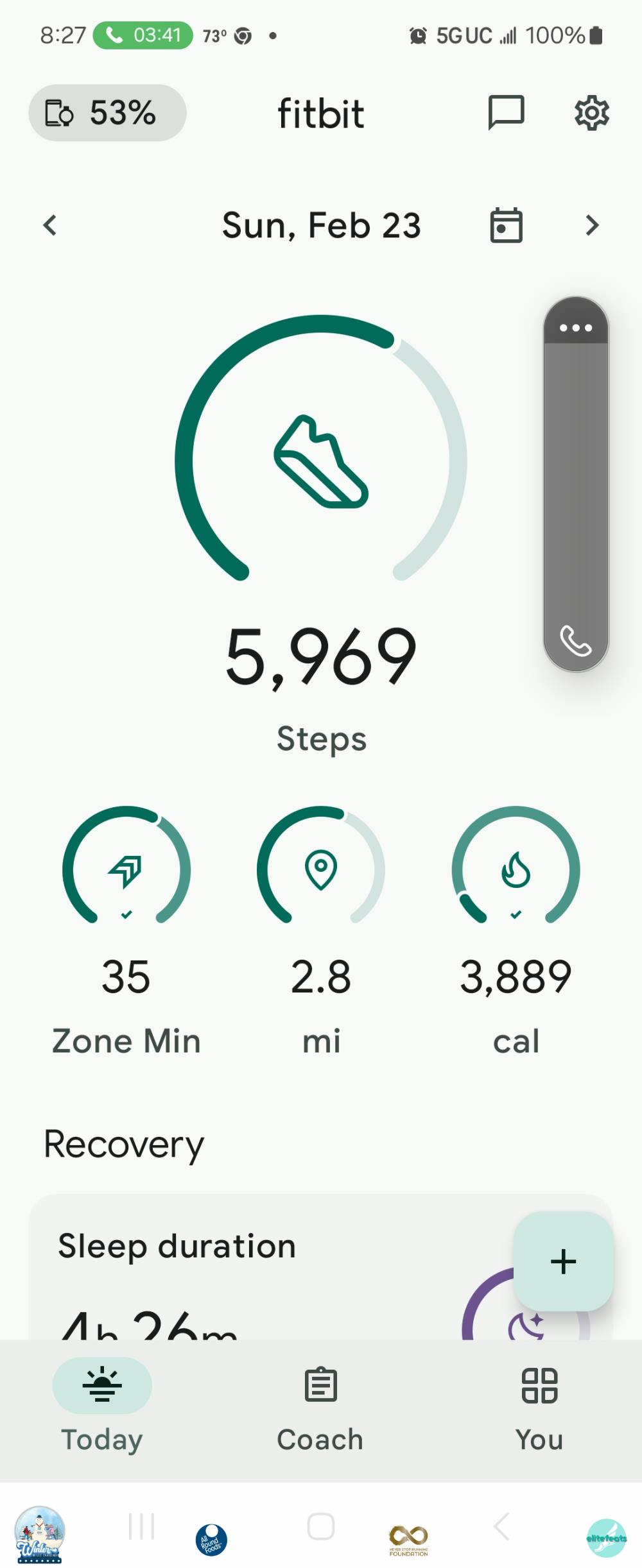642x1568 pixels.
Task: Switch to the You tab
Action: point(539,1405)
